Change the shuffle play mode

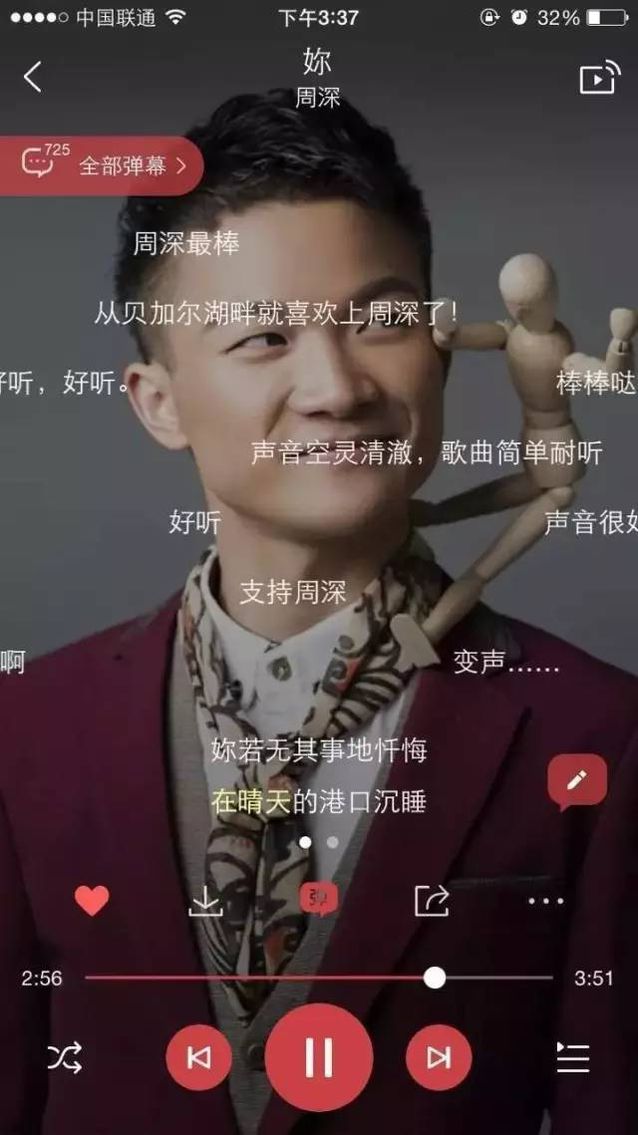coord(65,1057)
